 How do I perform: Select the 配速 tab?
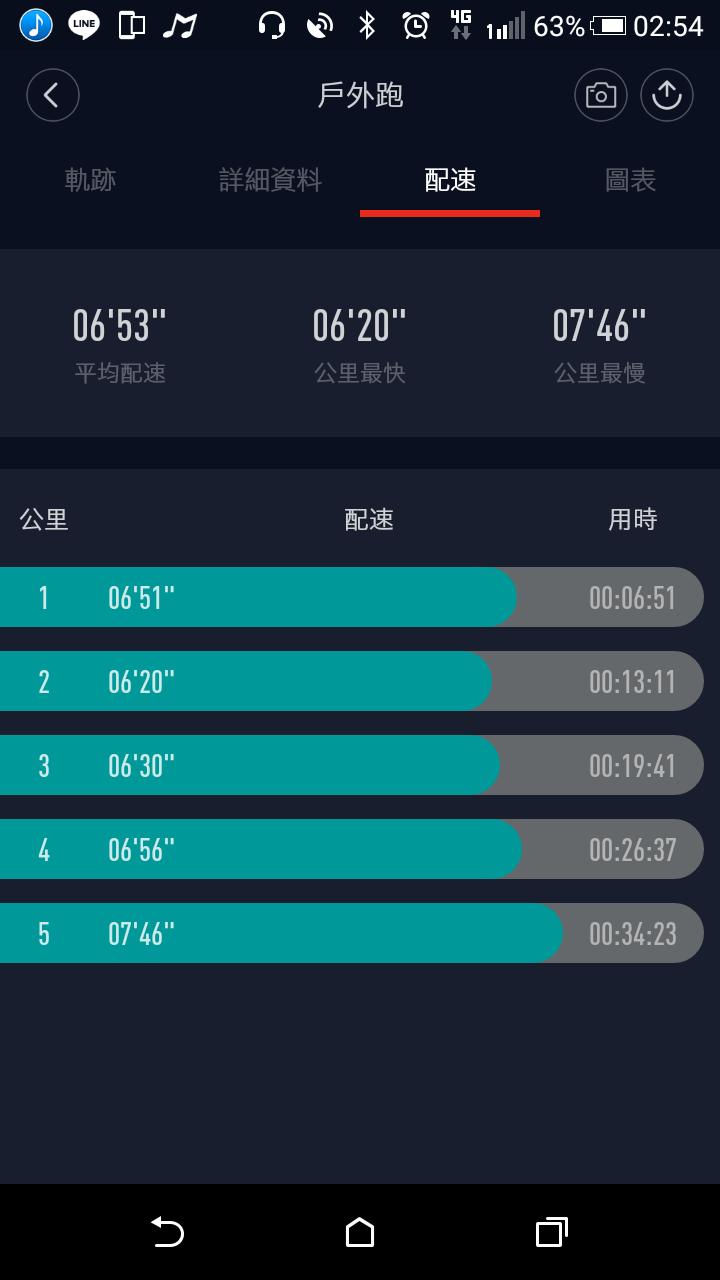[450, 180]
